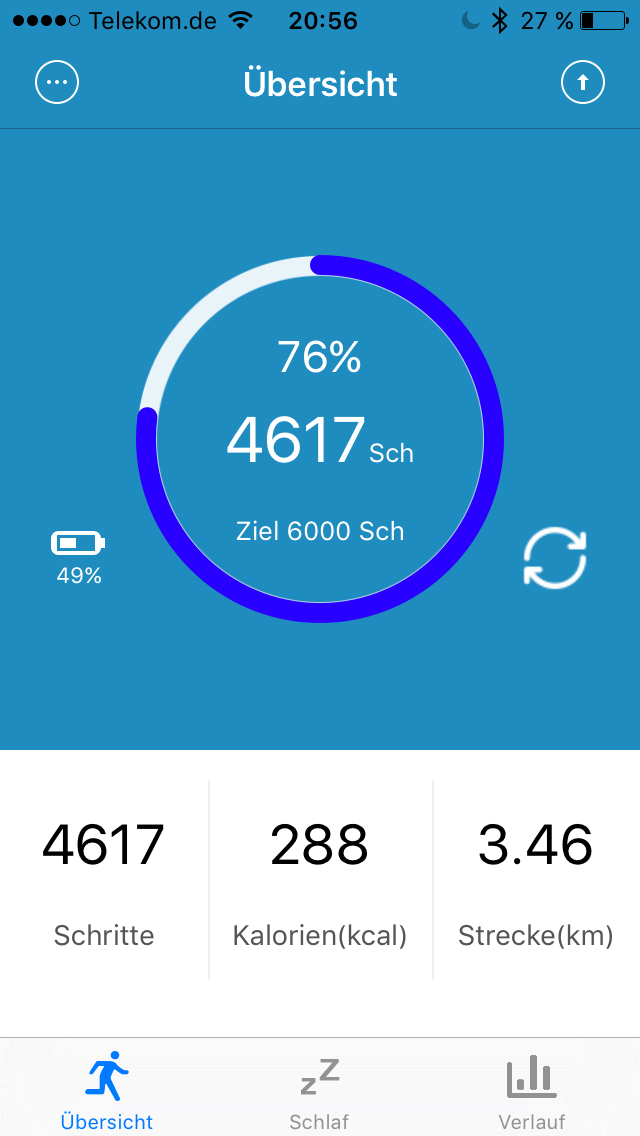This screenshot has width=640, height=1136.
Task: Select the Übersicht tab
Action: (107, 1092)
